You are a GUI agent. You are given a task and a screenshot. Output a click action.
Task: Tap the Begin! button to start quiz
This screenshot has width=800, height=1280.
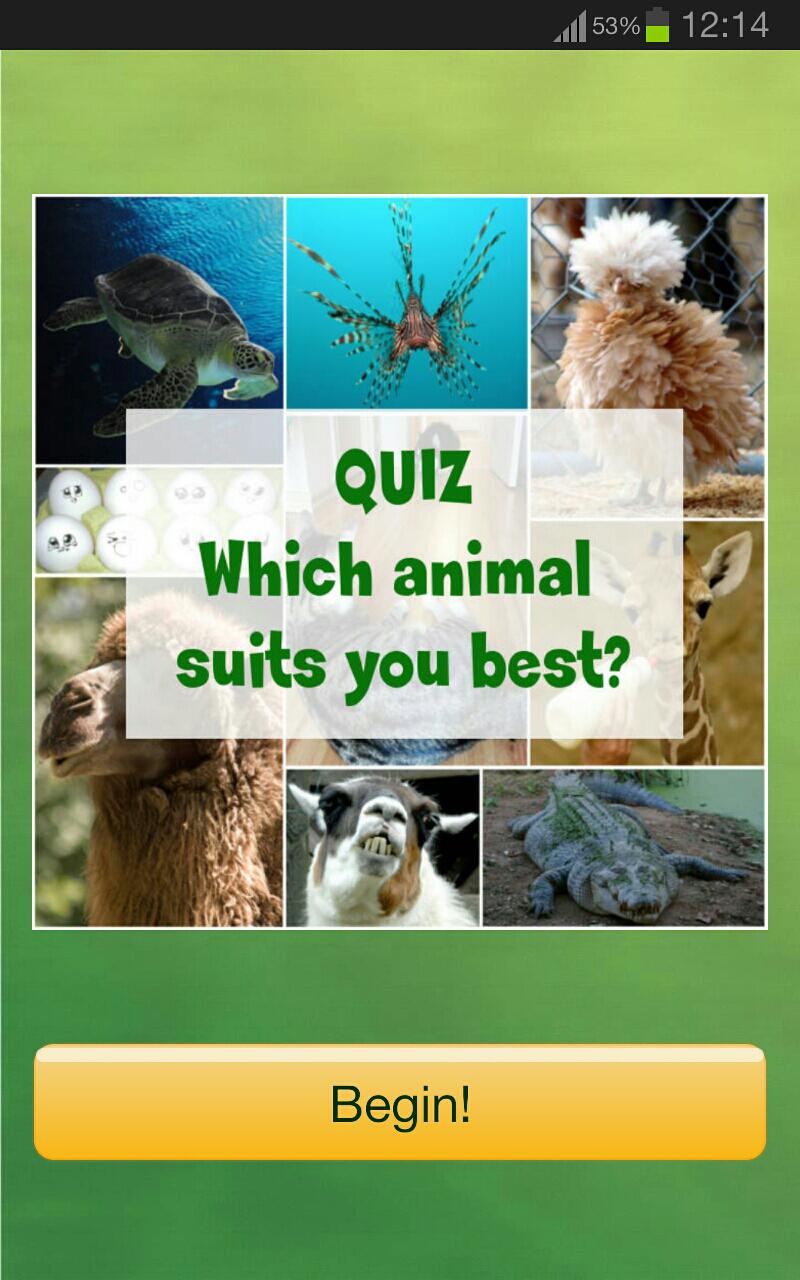click(400, 1103)
